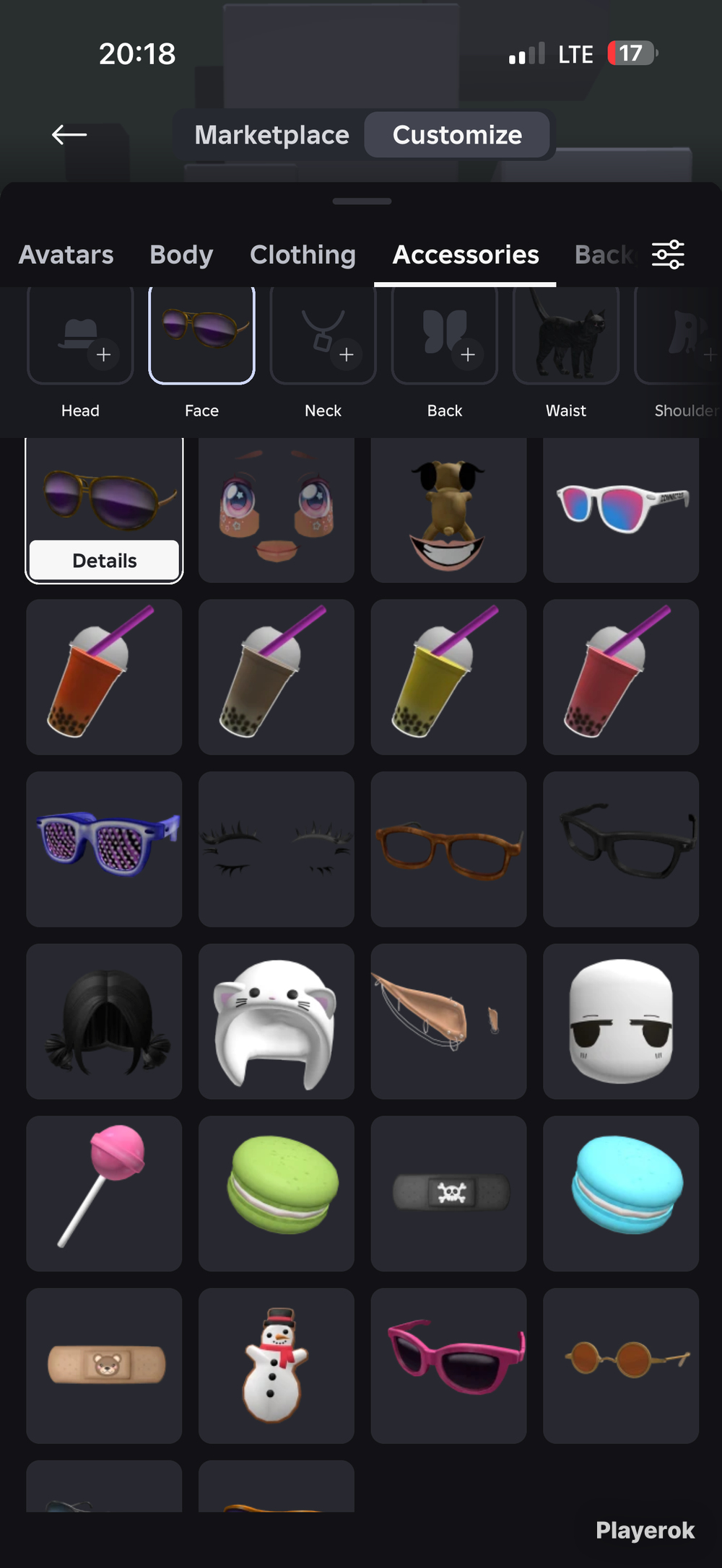Equip the round orange glasses
The width and height of the screenshot is (722, 1568).
coord(621,1366)
